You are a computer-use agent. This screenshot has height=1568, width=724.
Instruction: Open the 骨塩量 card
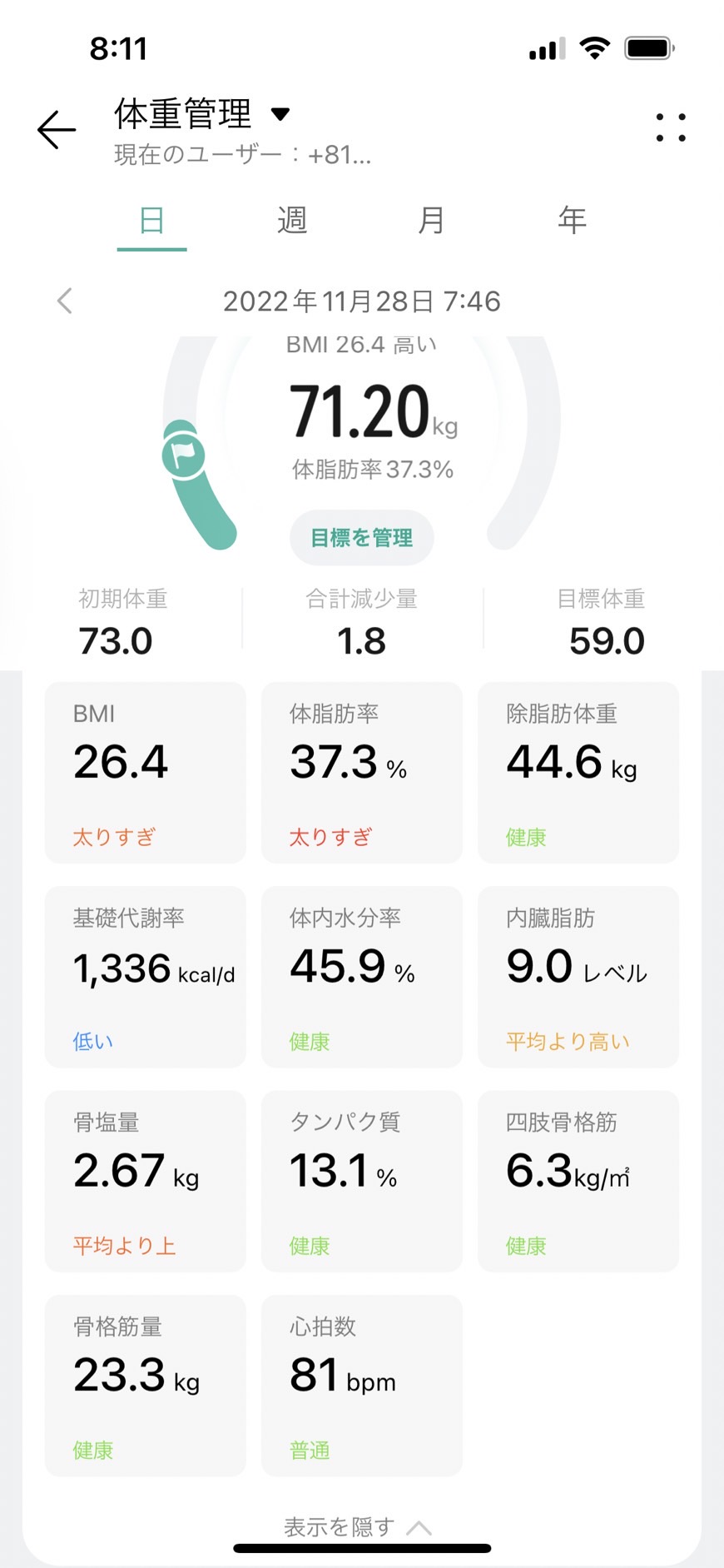click(146, 1181)
